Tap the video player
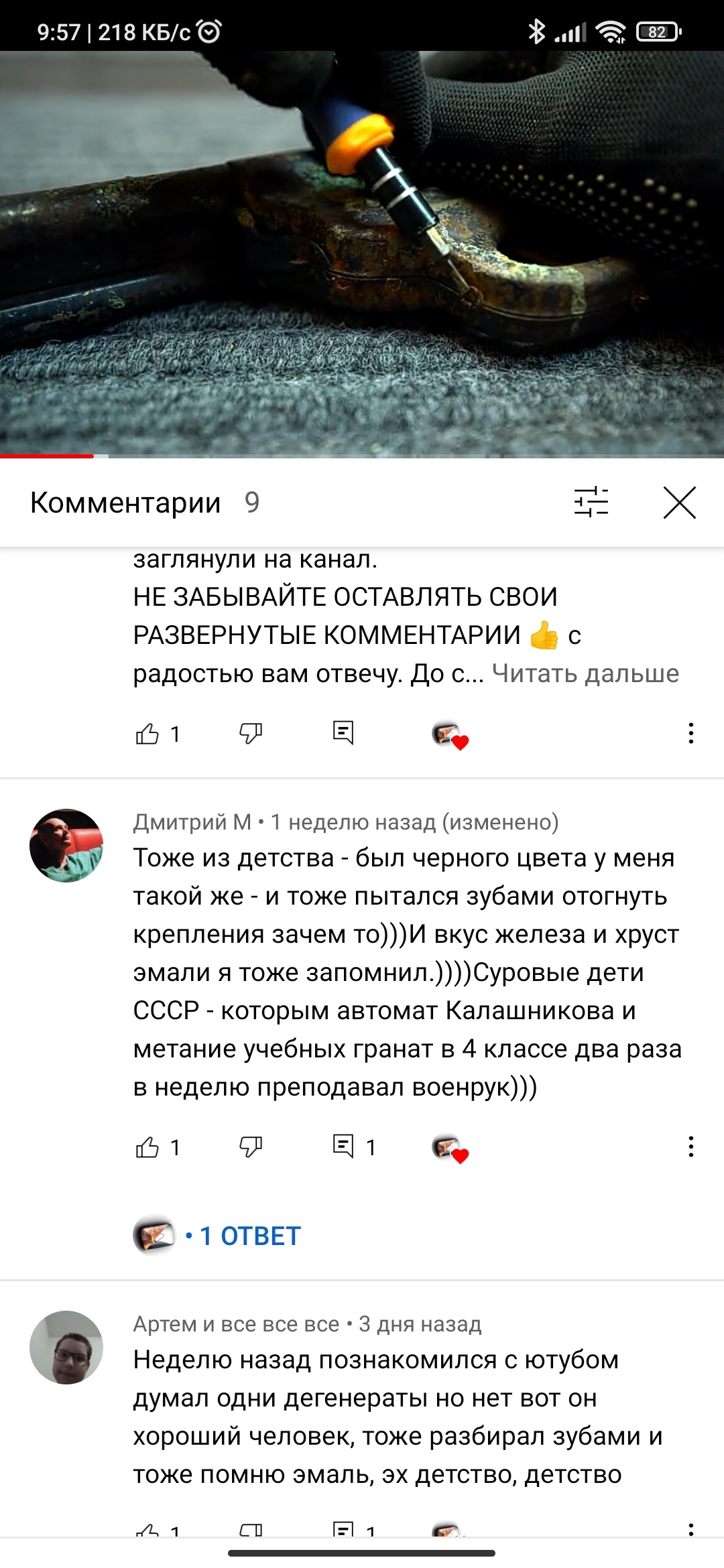Screen dimensions: 724x1568 (362, 255)
